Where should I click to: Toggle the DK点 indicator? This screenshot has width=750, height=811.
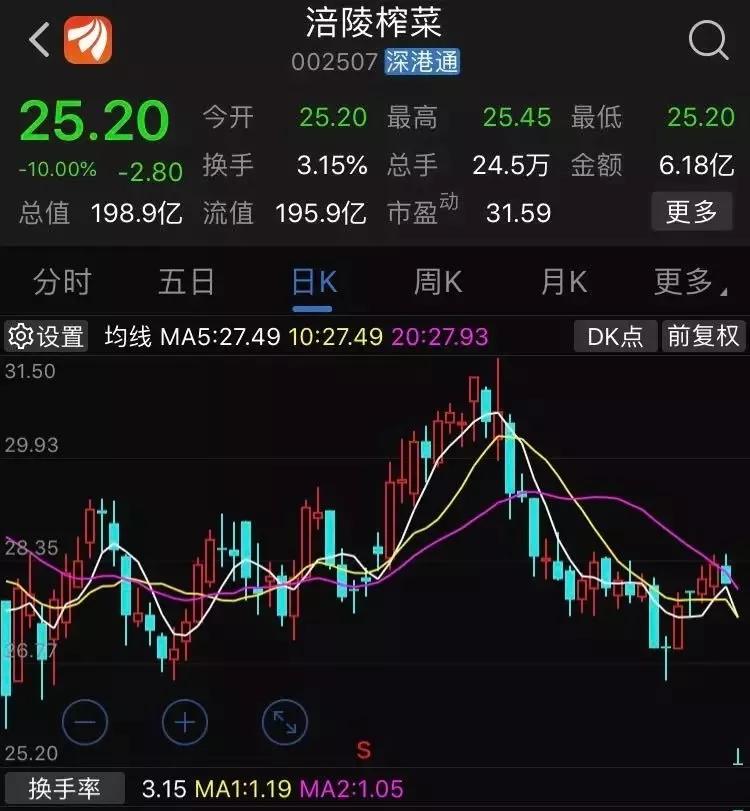pos(614,336)
